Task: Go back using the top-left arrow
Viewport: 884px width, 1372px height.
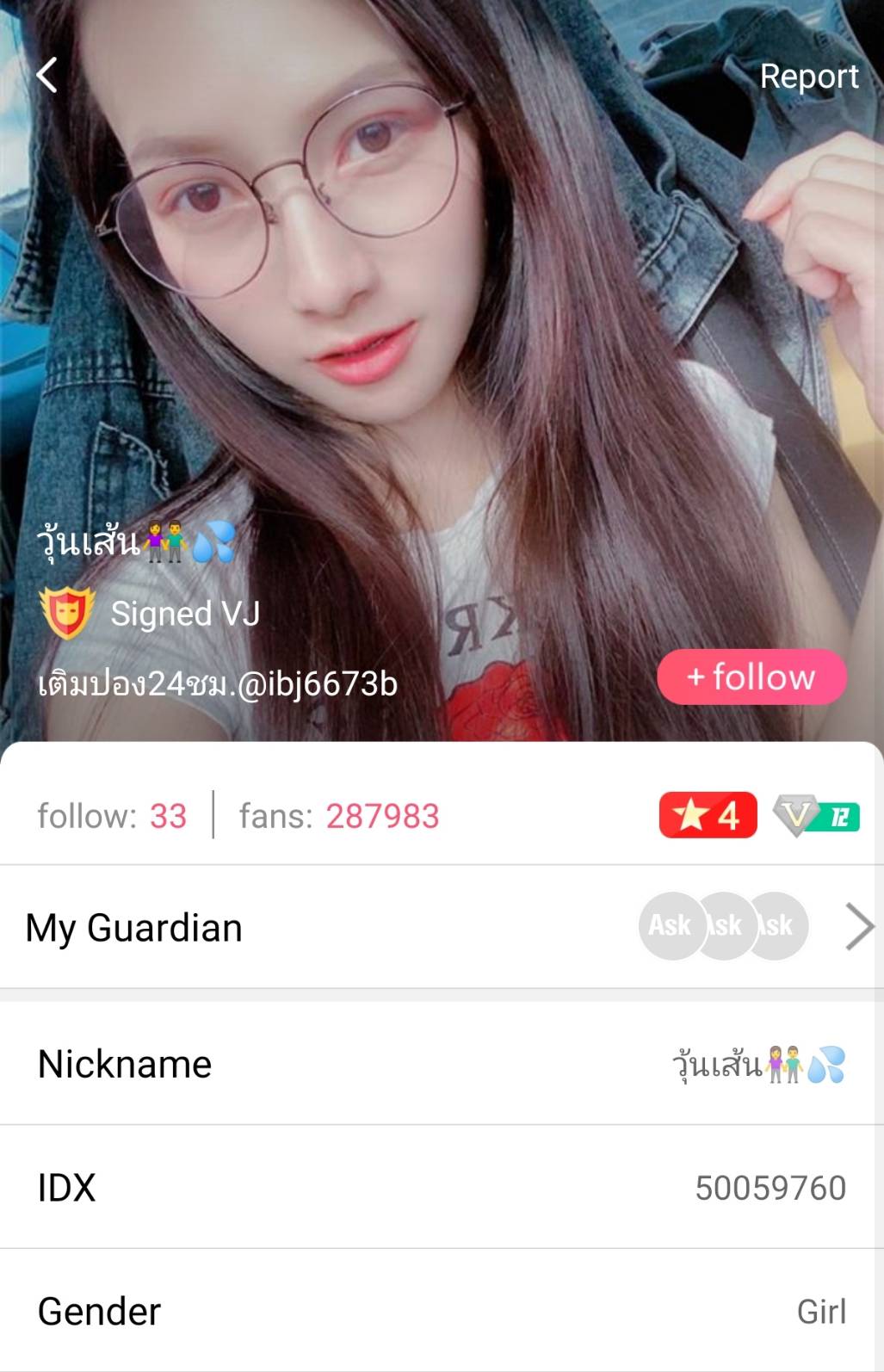Action: coord(47,75)
